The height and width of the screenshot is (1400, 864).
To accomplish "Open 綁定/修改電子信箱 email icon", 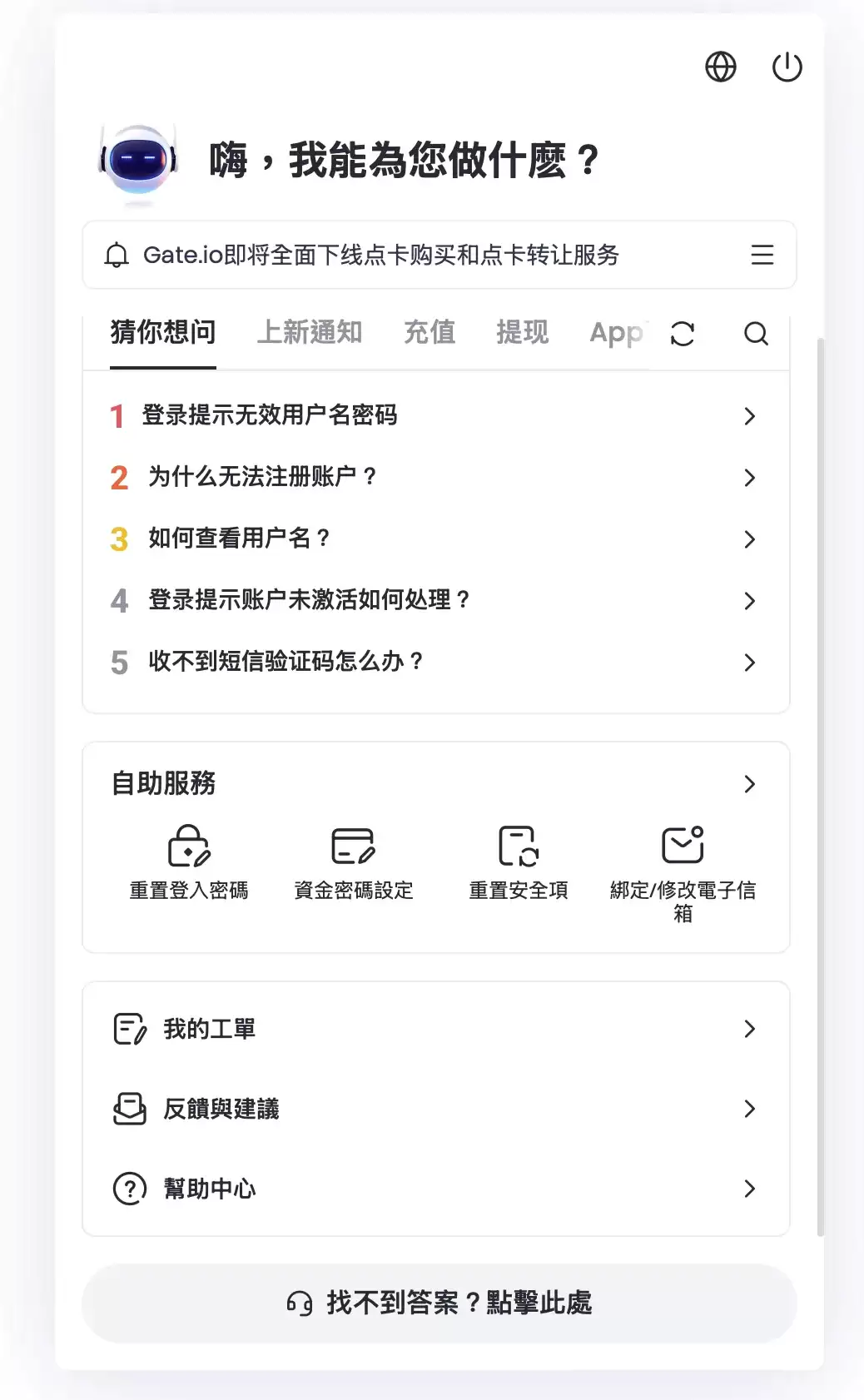I will [x=682, y=842].
